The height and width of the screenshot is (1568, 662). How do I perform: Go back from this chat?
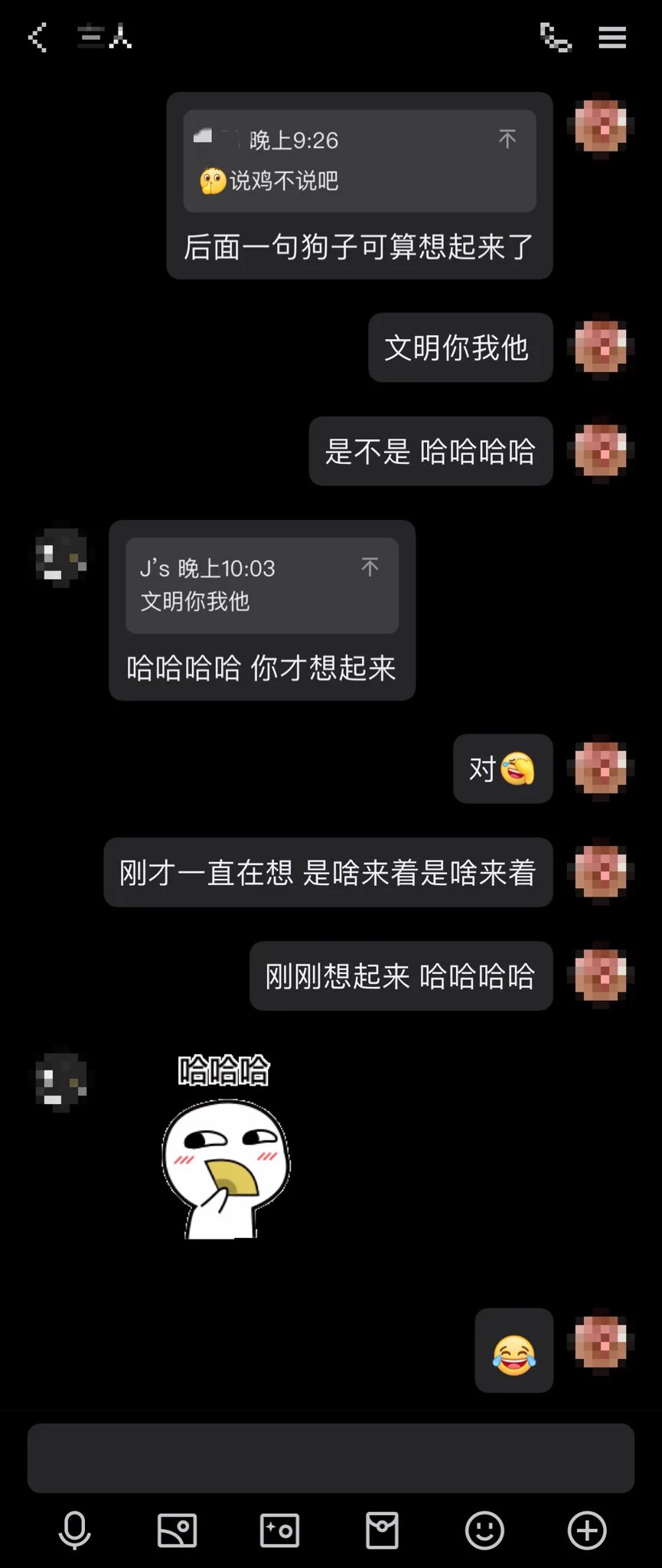(38, 37)
